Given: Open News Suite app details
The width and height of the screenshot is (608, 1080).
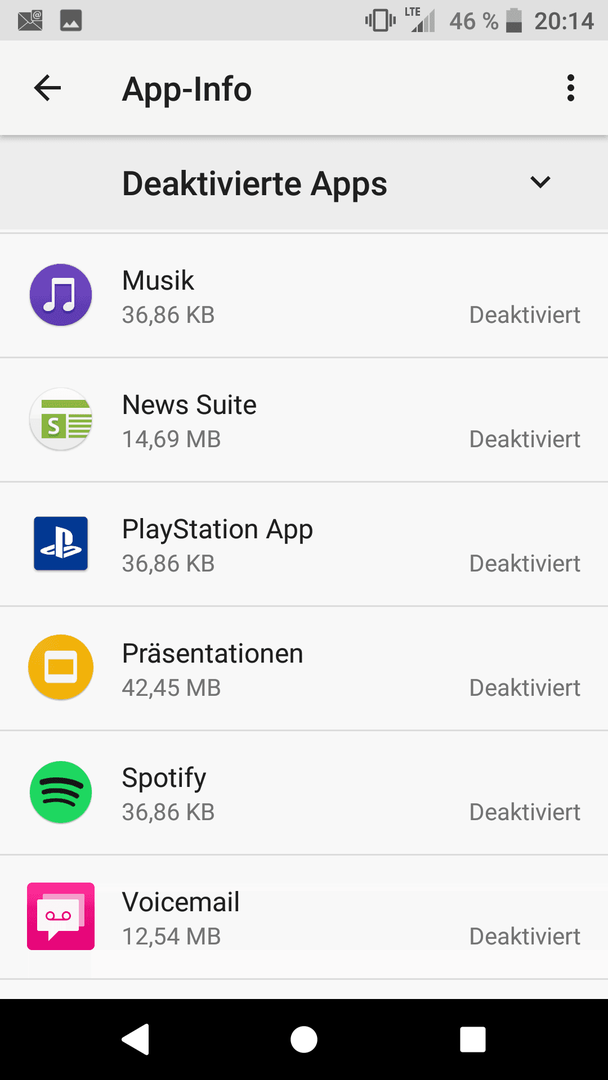Looking at the screenshot, I should pos(304,420).
